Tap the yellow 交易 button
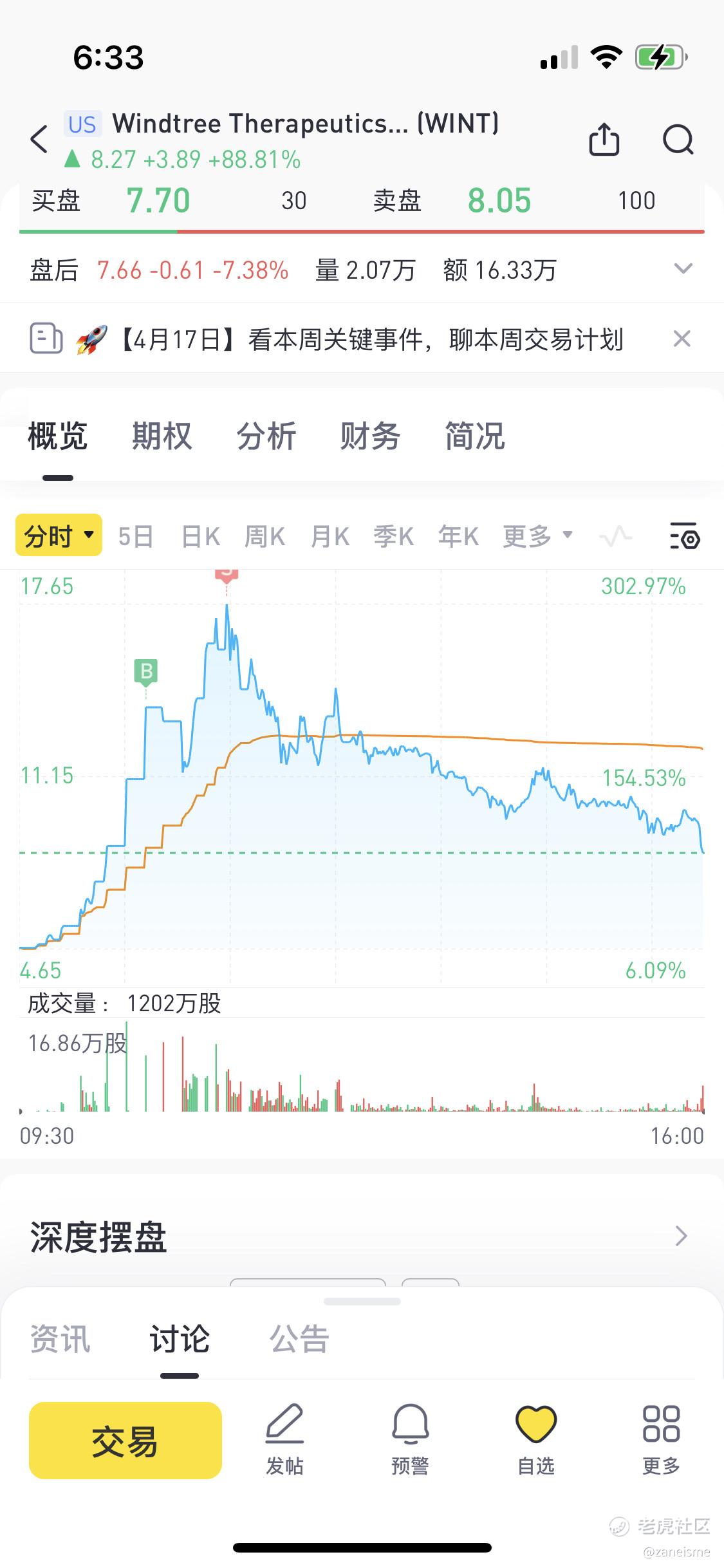The width and height of the screenshot is (724, 1568). click(x=125, y=1441)
